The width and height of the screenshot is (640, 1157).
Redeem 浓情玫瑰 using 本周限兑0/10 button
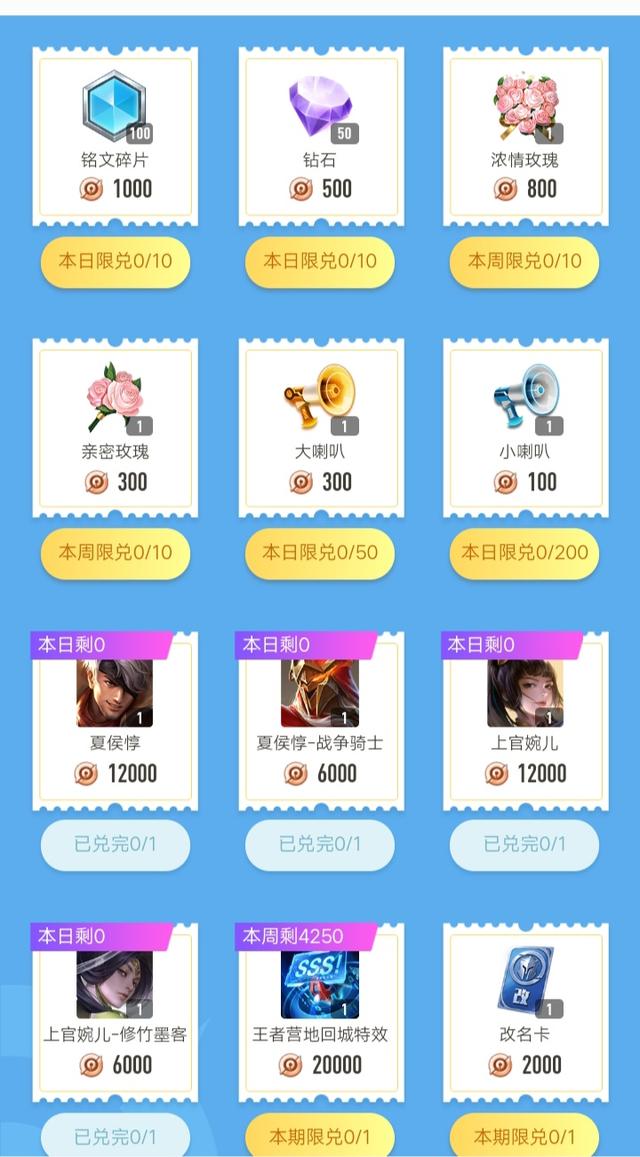(x=524, y=262)
